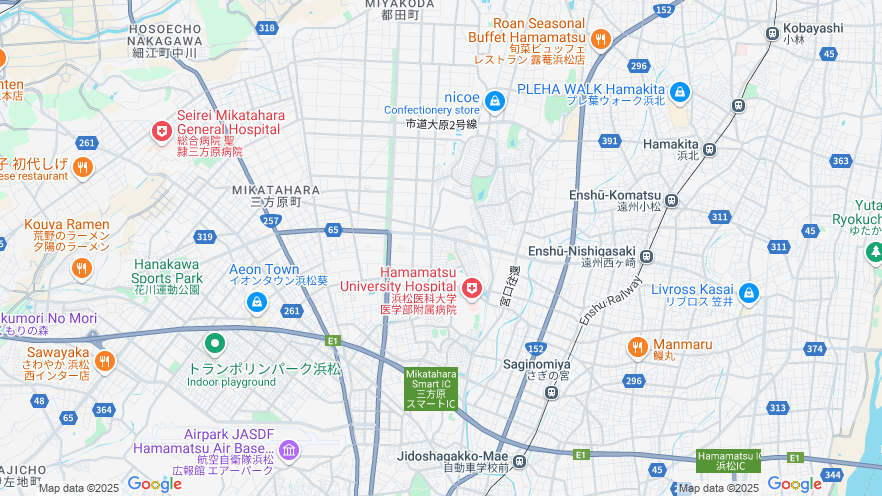Open Enshū-Komatsu station marker
The image size is (882, 496).
(672, 200)
